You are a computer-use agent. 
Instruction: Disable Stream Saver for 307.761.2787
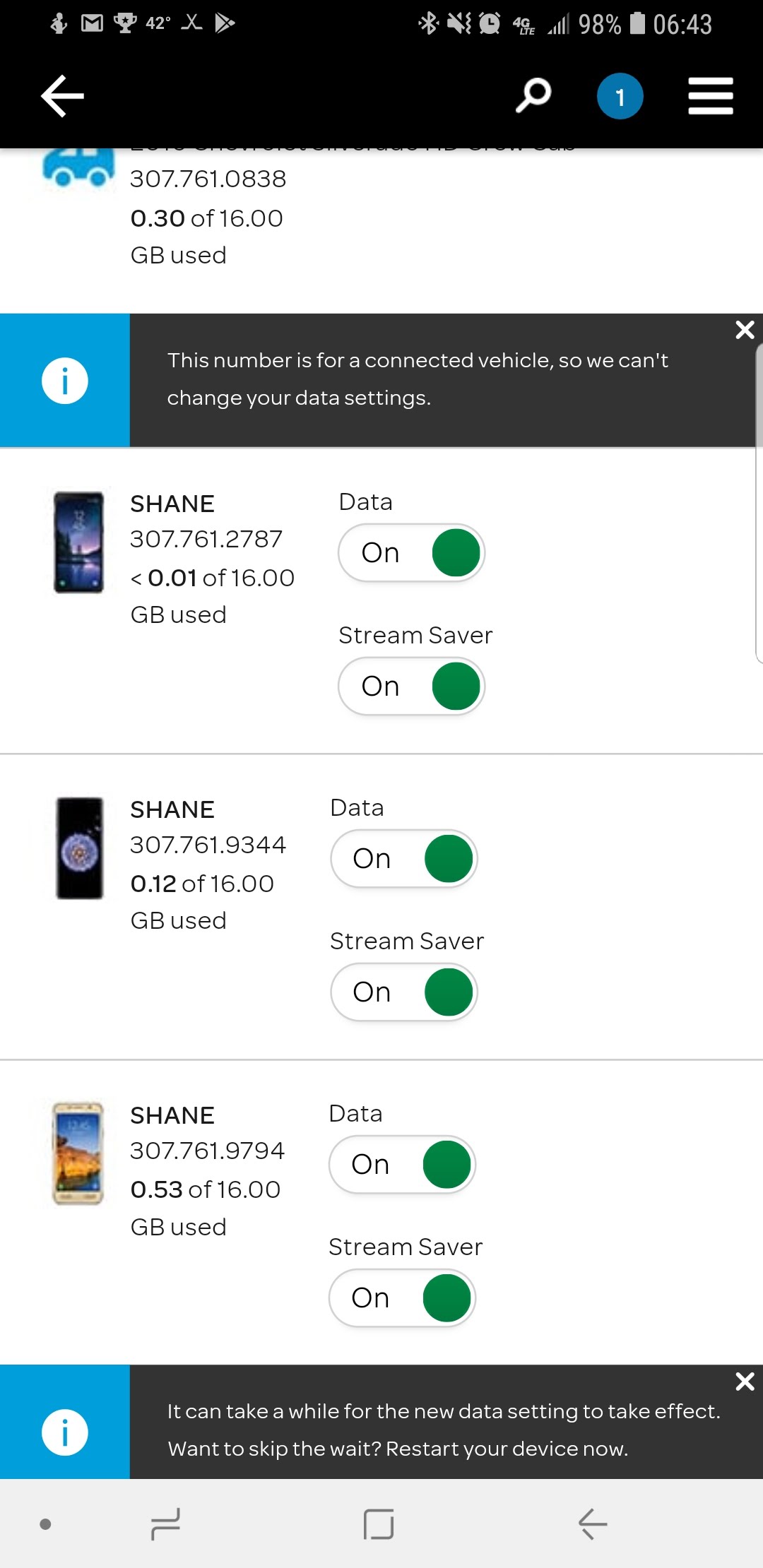(x=412, y=687)
